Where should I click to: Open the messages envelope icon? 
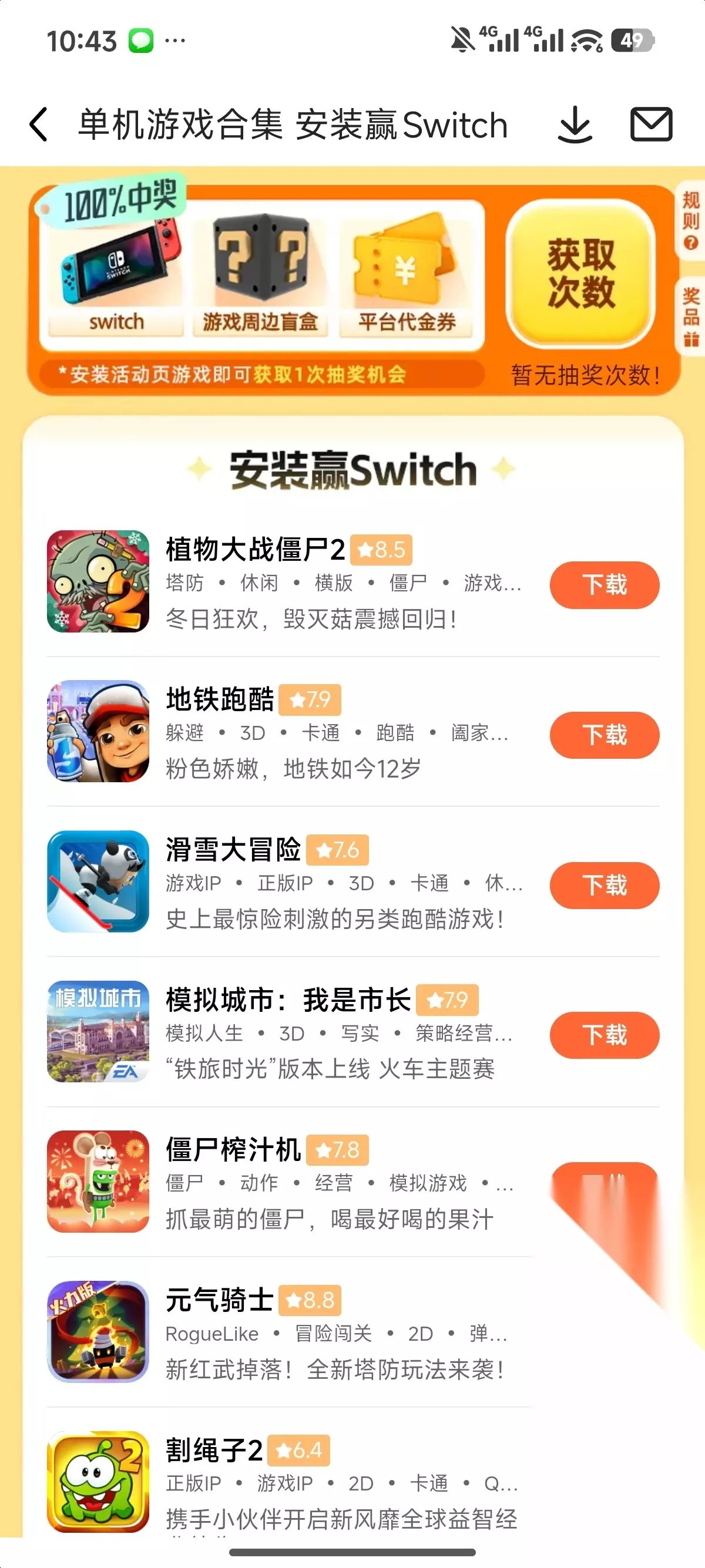pyautogui.click(x=651, y=125)
